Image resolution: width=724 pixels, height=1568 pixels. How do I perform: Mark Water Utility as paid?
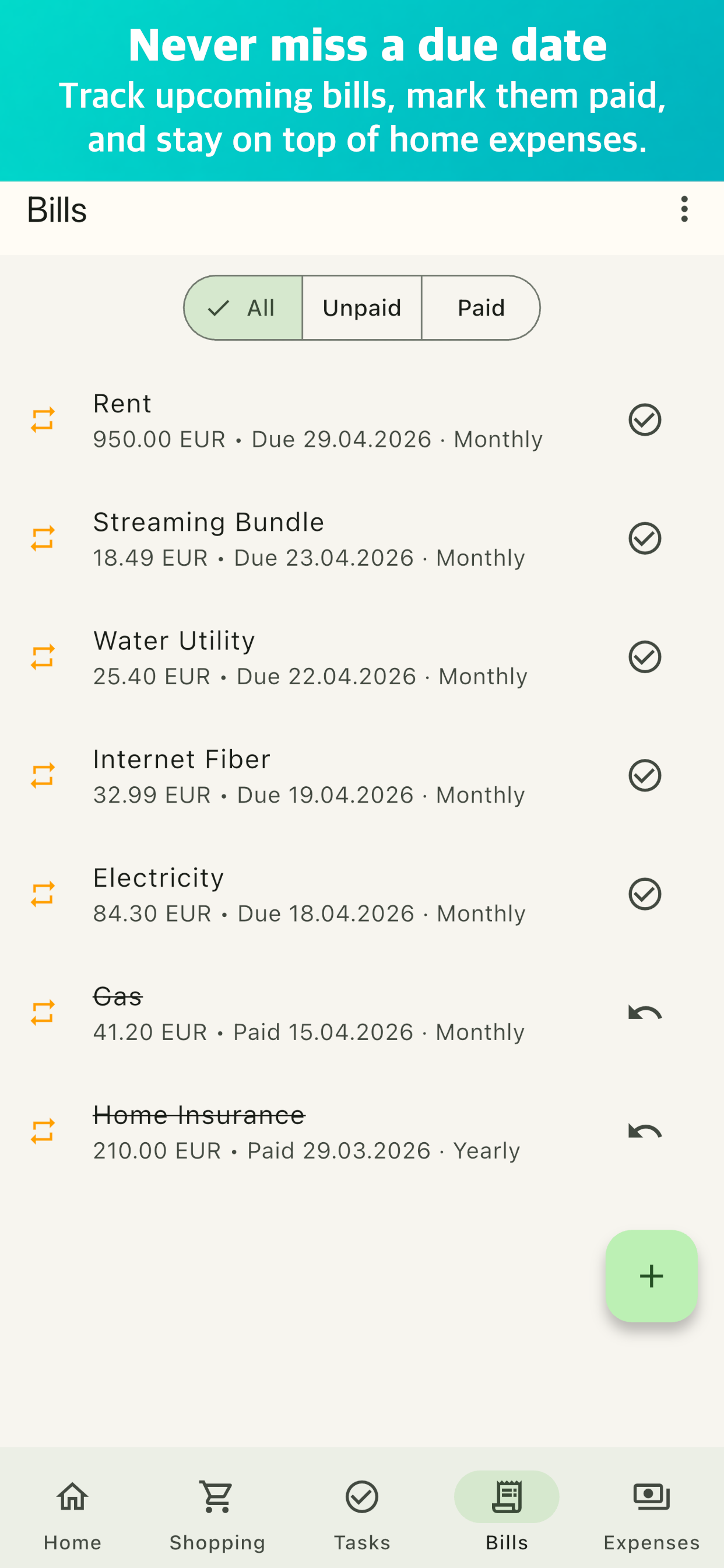pos(644,657)
